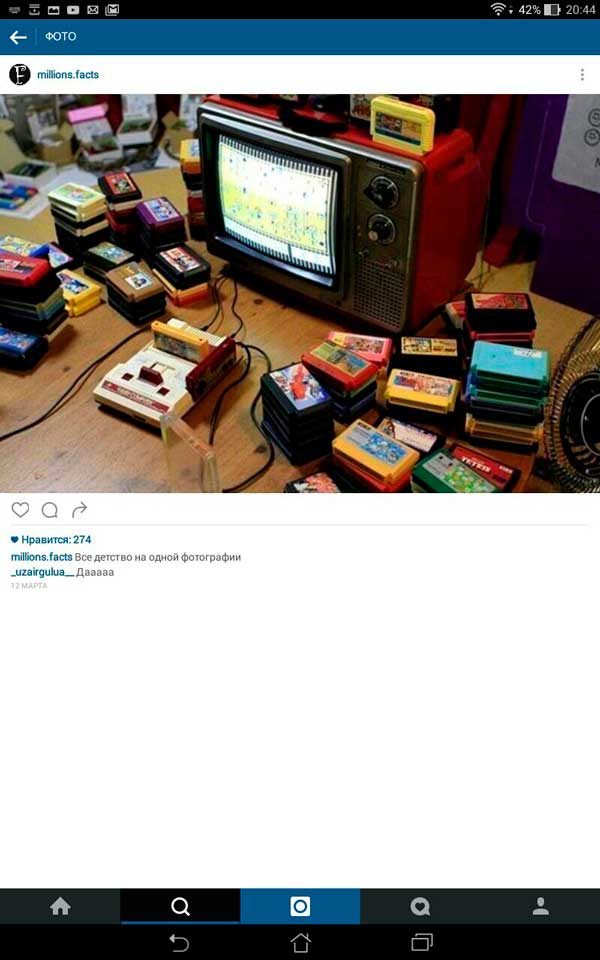This screenshot has height=960, width=600.
Task: Open comments via the speech bubble icon
Action: [50, 510]
